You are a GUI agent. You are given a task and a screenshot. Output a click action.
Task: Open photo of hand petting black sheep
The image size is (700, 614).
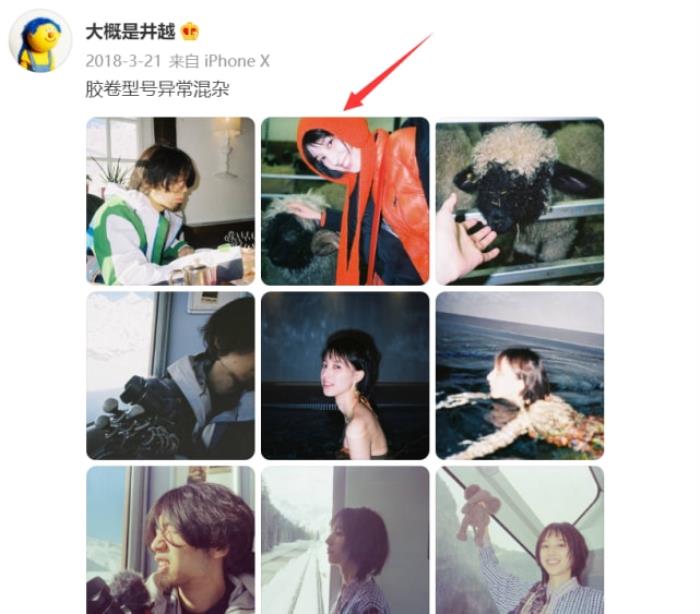[x=519, y=201]
